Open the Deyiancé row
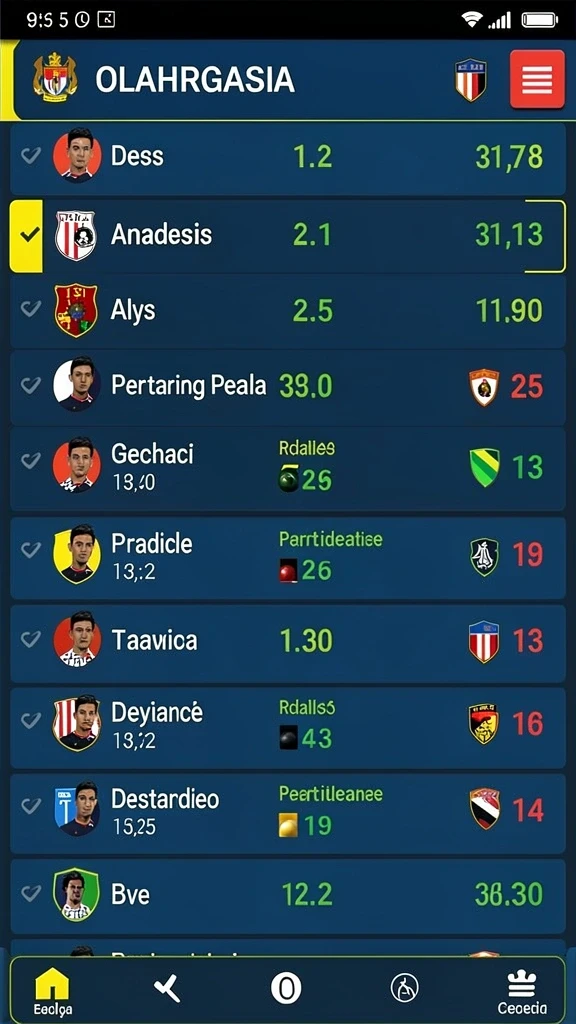 click(x=288, y=727)
